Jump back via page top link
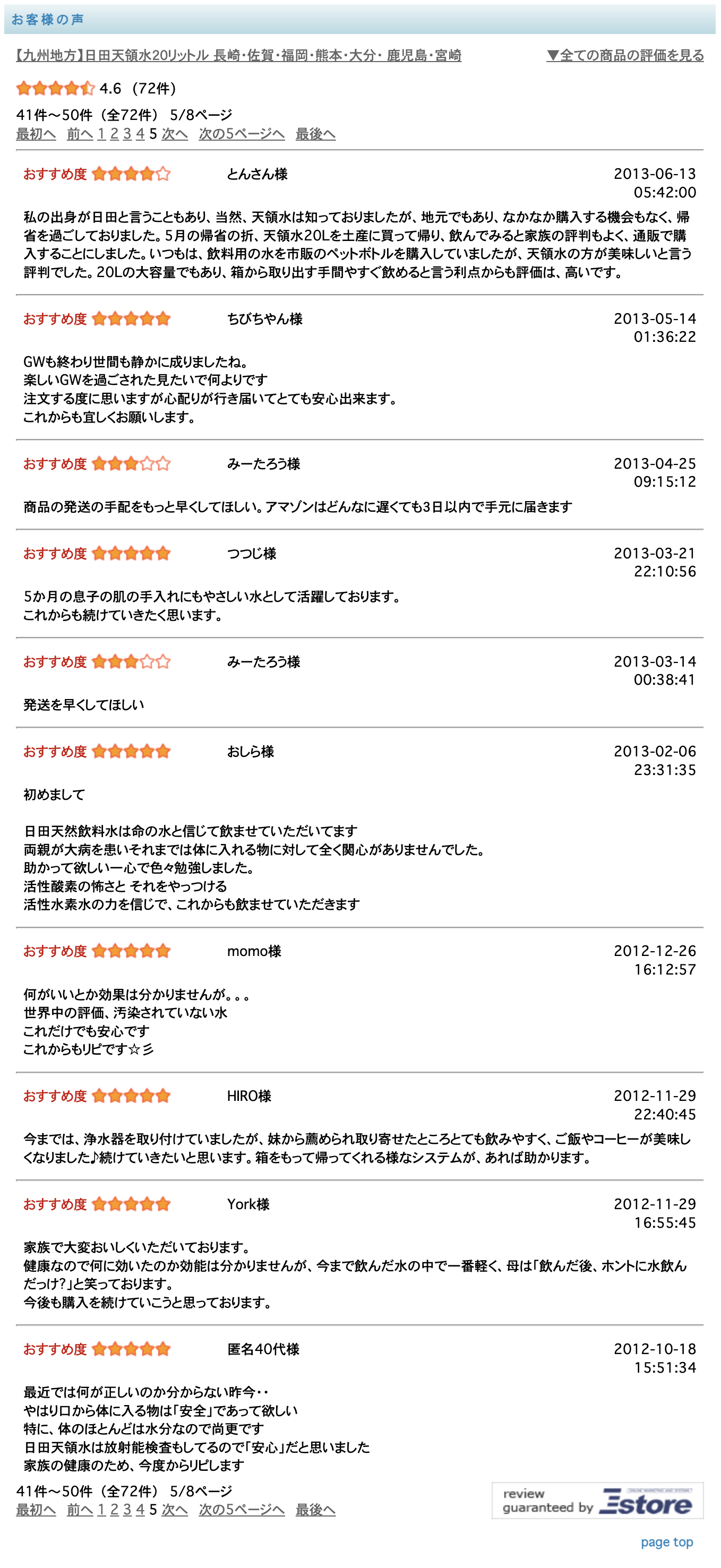Viewport: 721px width, 1568px height. click(667, 1542)
